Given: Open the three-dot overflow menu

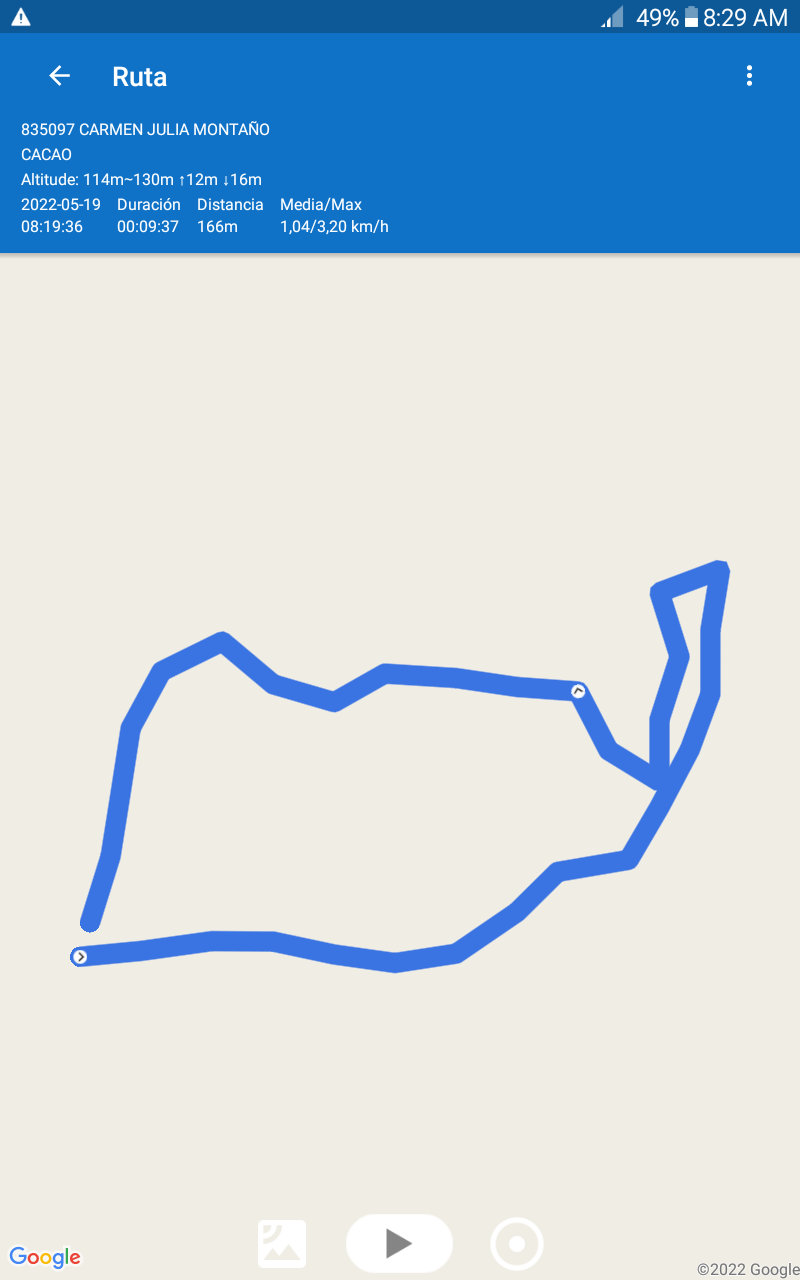Looking at the screenshot, I should pyautogui.click(x=749, y=76).
